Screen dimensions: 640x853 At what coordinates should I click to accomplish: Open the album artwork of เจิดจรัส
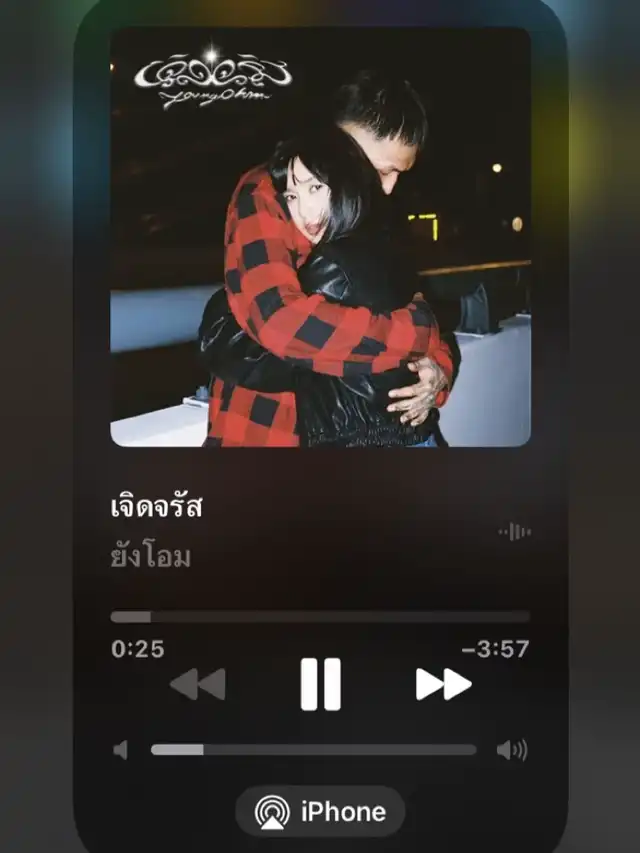coord(320,237)
